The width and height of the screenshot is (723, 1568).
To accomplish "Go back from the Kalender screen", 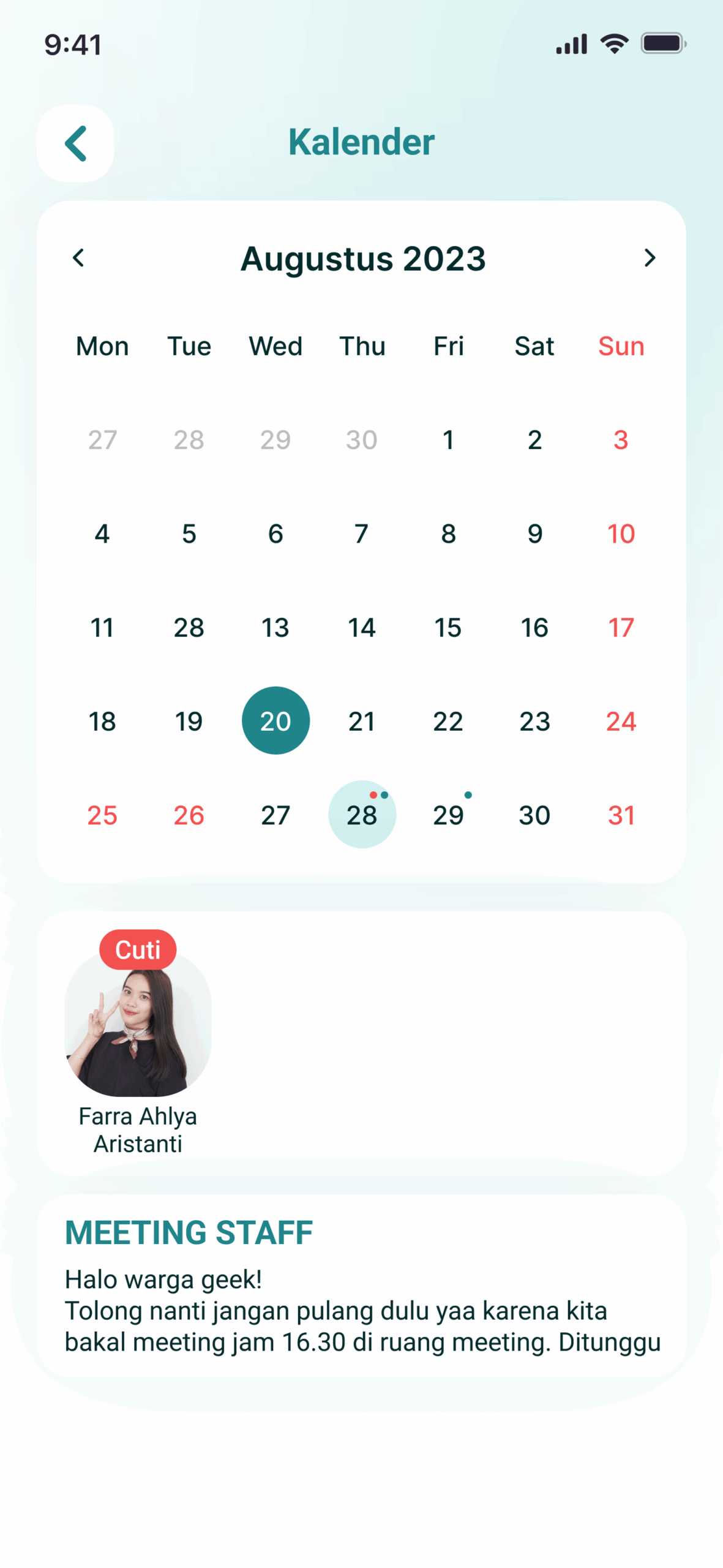I will coord(75,143).
